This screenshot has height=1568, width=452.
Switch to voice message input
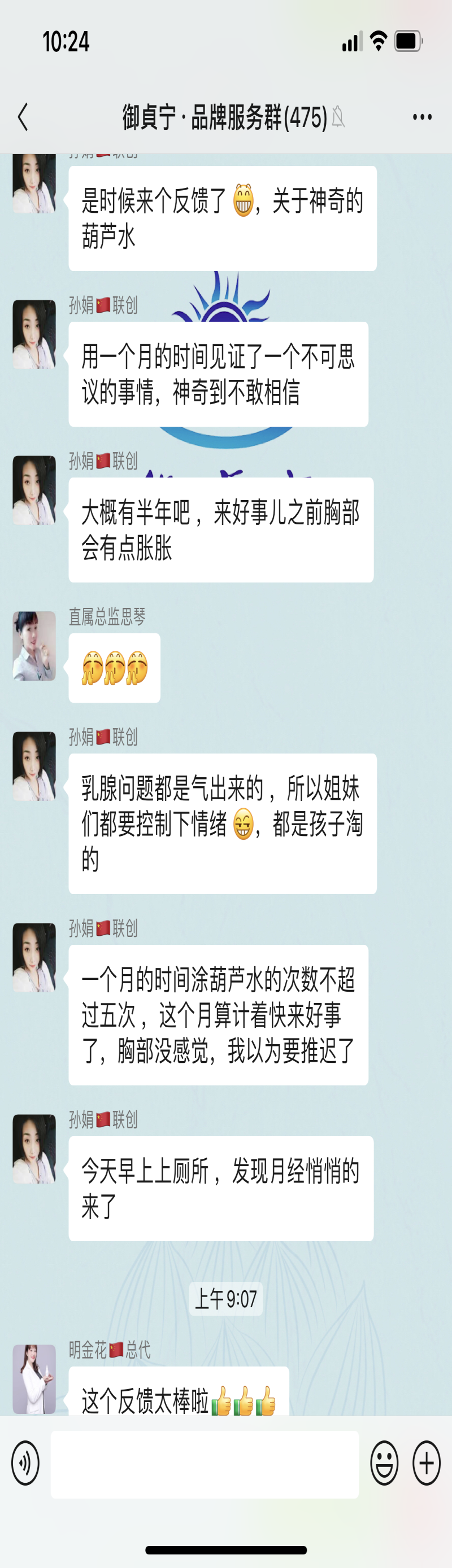[25, 1462]
